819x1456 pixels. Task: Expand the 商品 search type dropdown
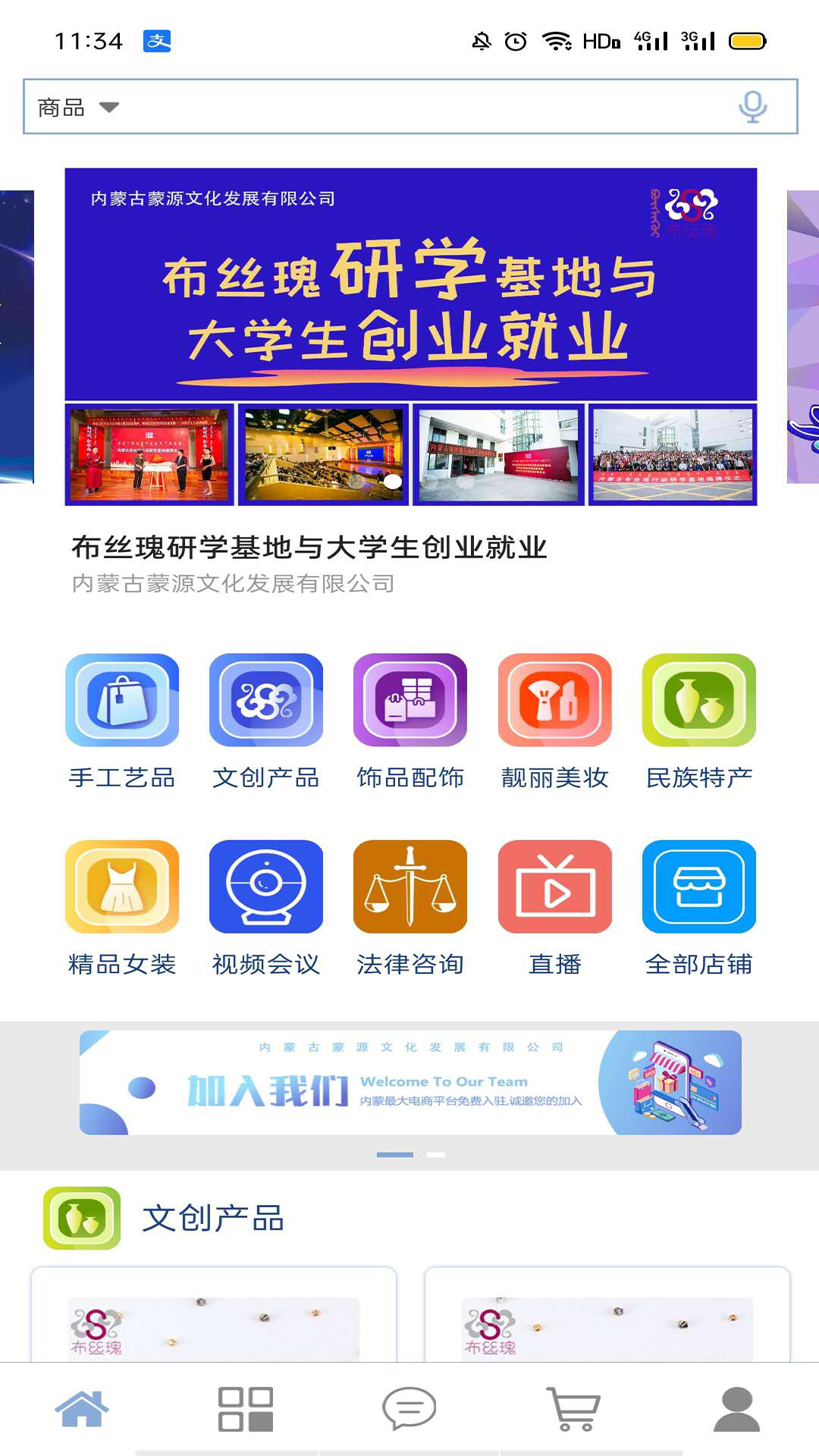(79, 107)
